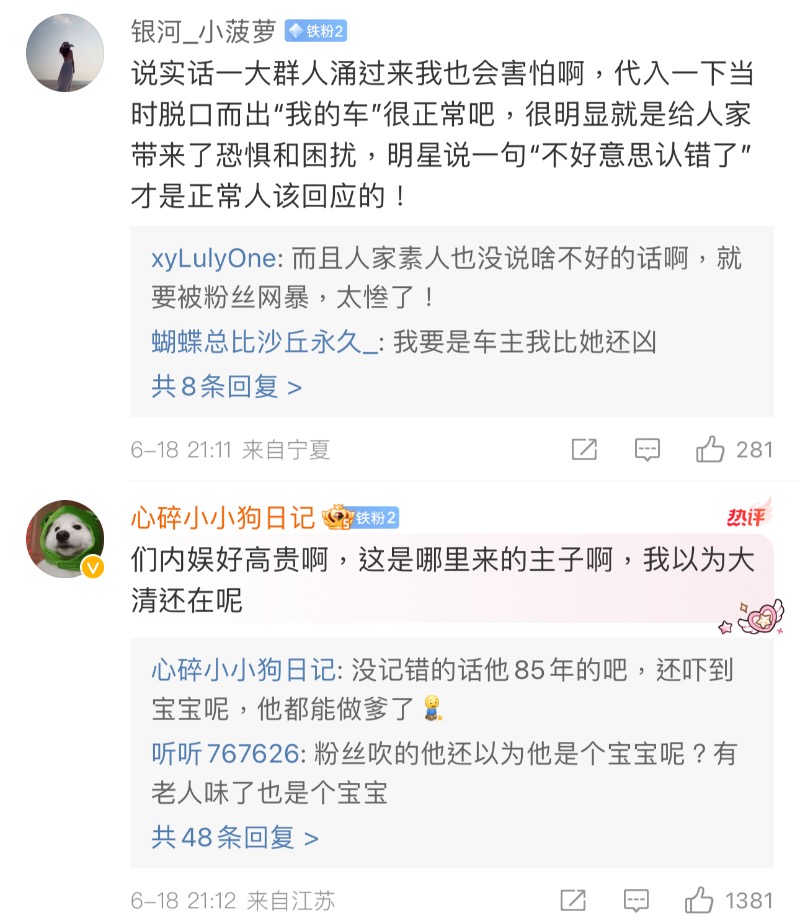This screenshot has width=800, height=923.
Task: Share 心碎小小狗日记's comment
Action: (573, 900)
